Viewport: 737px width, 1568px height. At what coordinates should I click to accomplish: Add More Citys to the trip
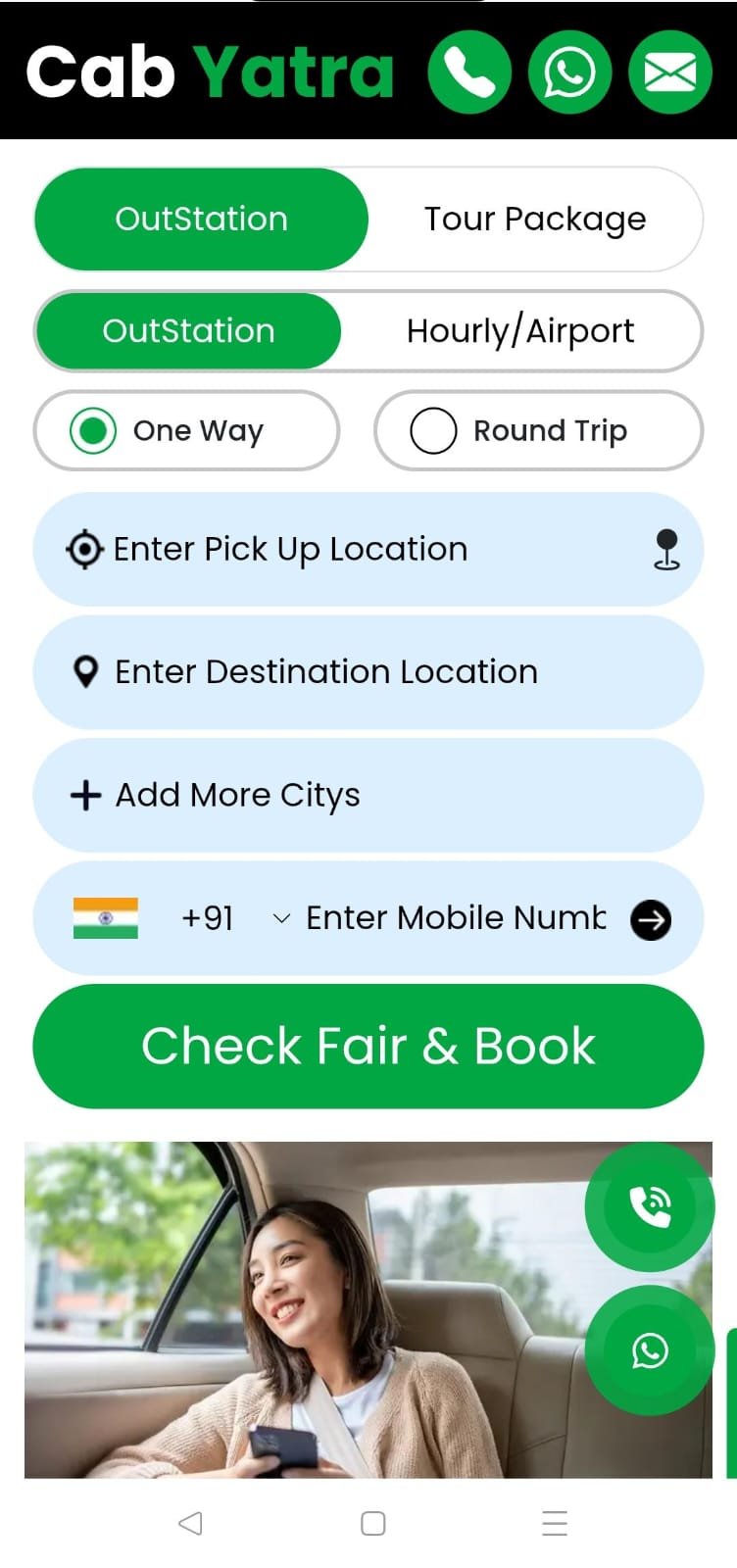[x=237, y=795]
